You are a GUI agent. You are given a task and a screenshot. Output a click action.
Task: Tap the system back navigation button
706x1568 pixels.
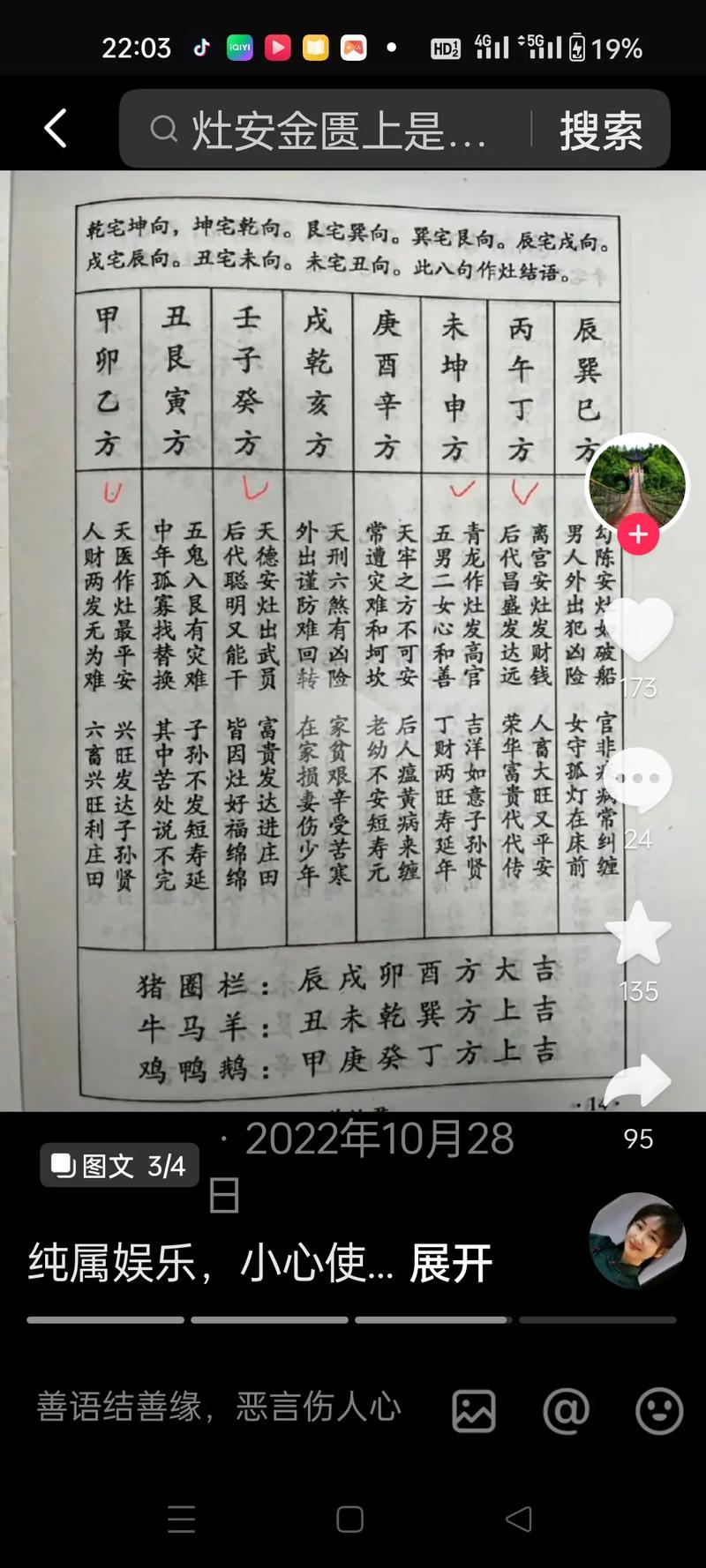519,1519
